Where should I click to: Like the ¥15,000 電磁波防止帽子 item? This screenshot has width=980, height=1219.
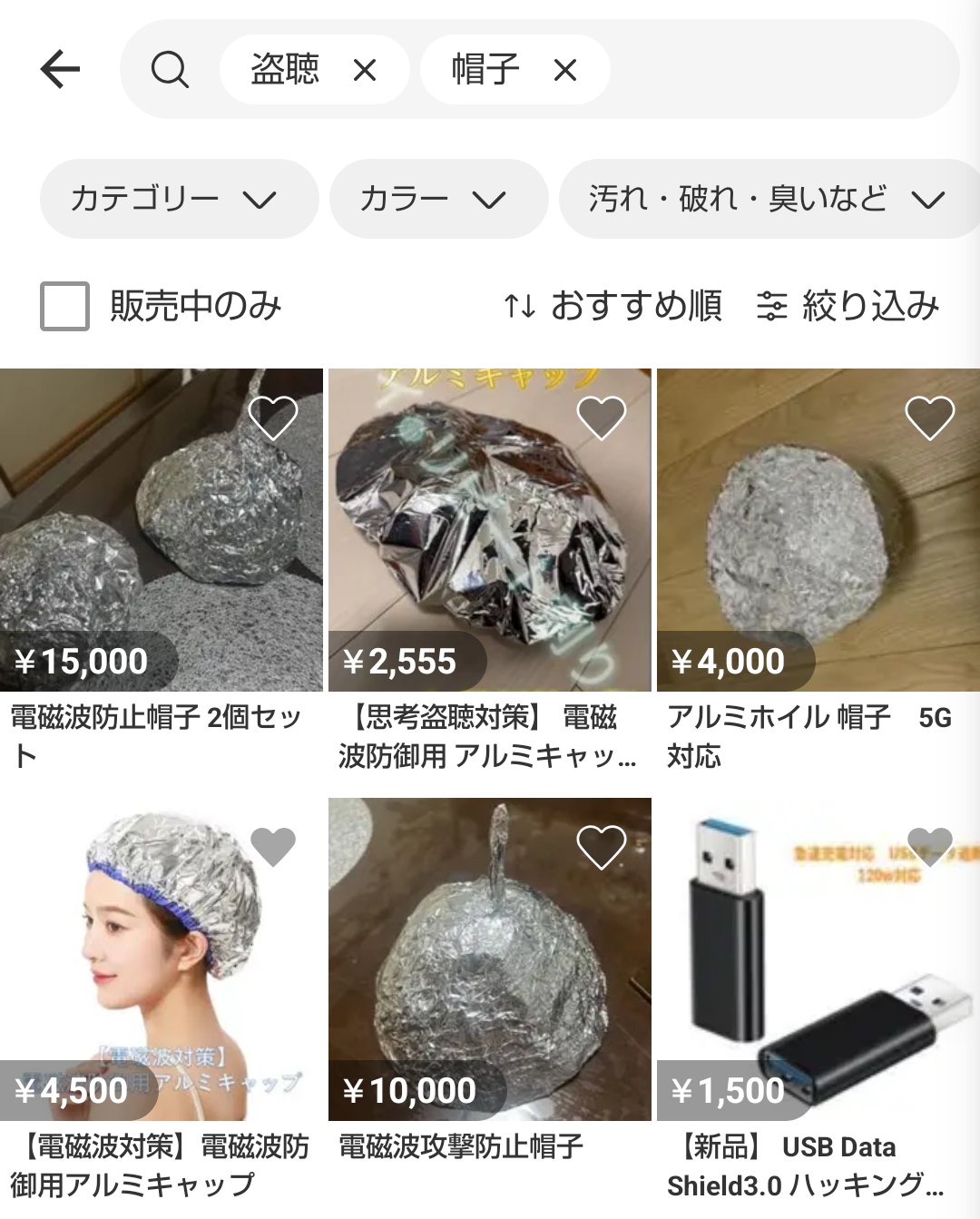coord(273,418)
